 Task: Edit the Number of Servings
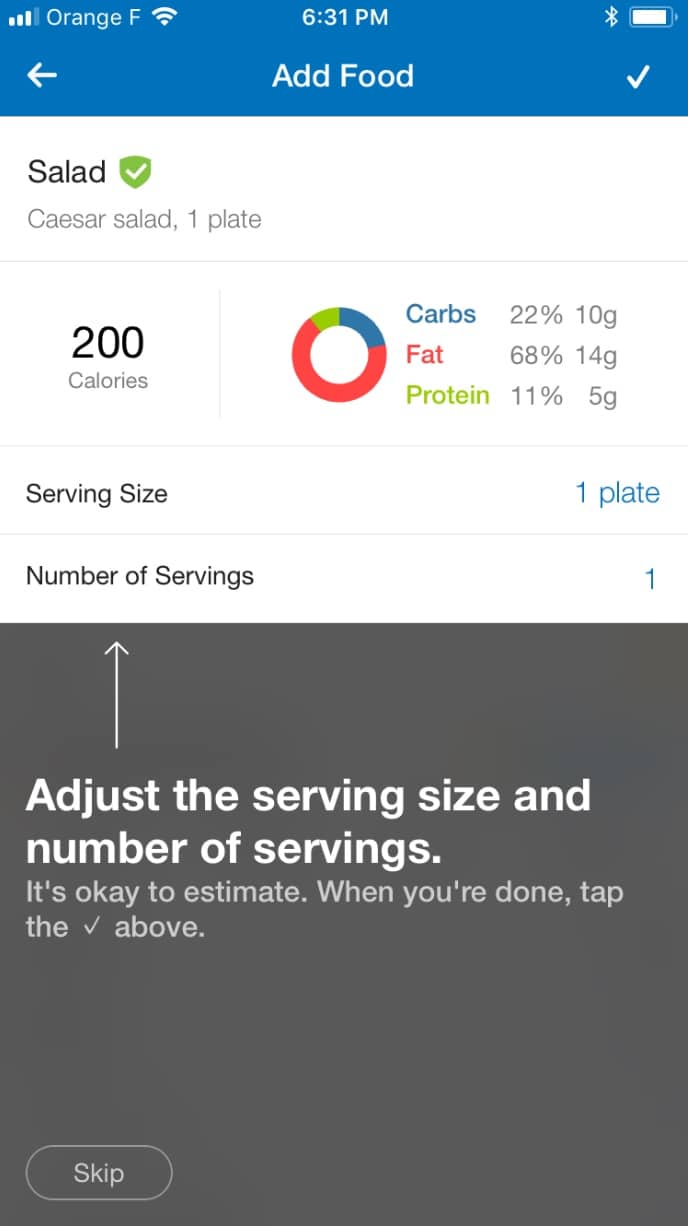[344, 578]
